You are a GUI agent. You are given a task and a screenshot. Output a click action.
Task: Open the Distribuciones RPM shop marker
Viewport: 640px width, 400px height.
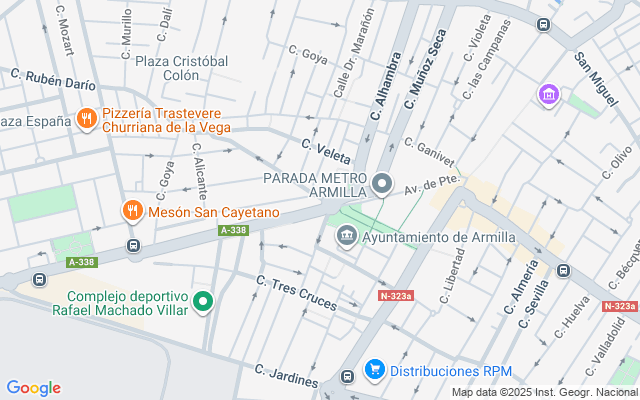(375, 371)
